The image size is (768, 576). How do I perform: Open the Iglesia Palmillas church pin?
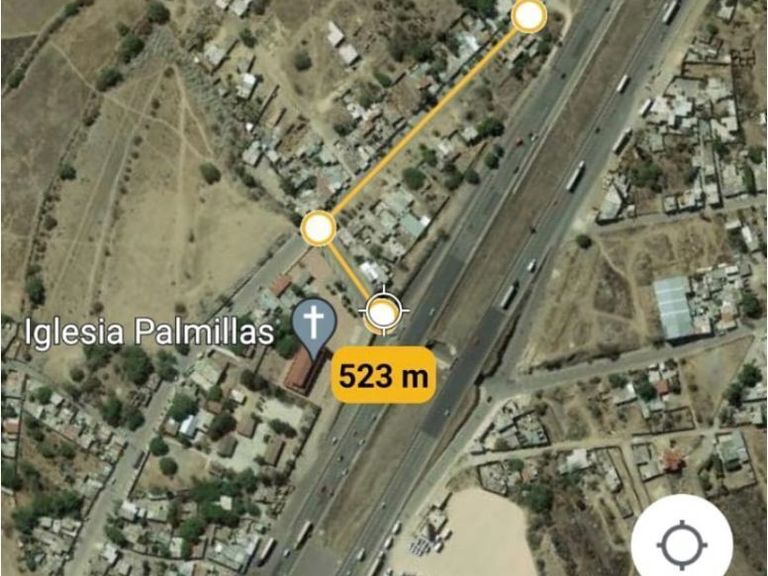314,328
